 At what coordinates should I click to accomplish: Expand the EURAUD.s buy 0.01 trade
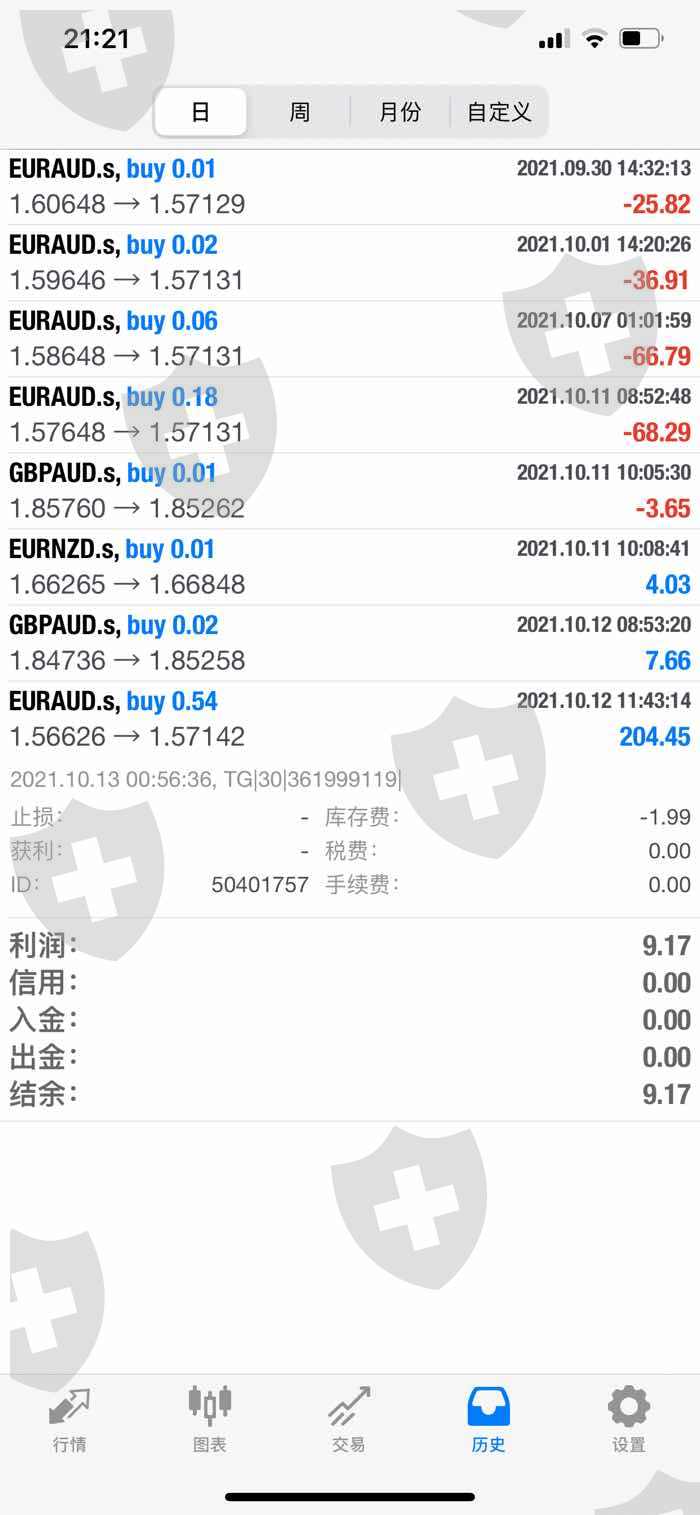pyautogui.click(x=350, y=187)
